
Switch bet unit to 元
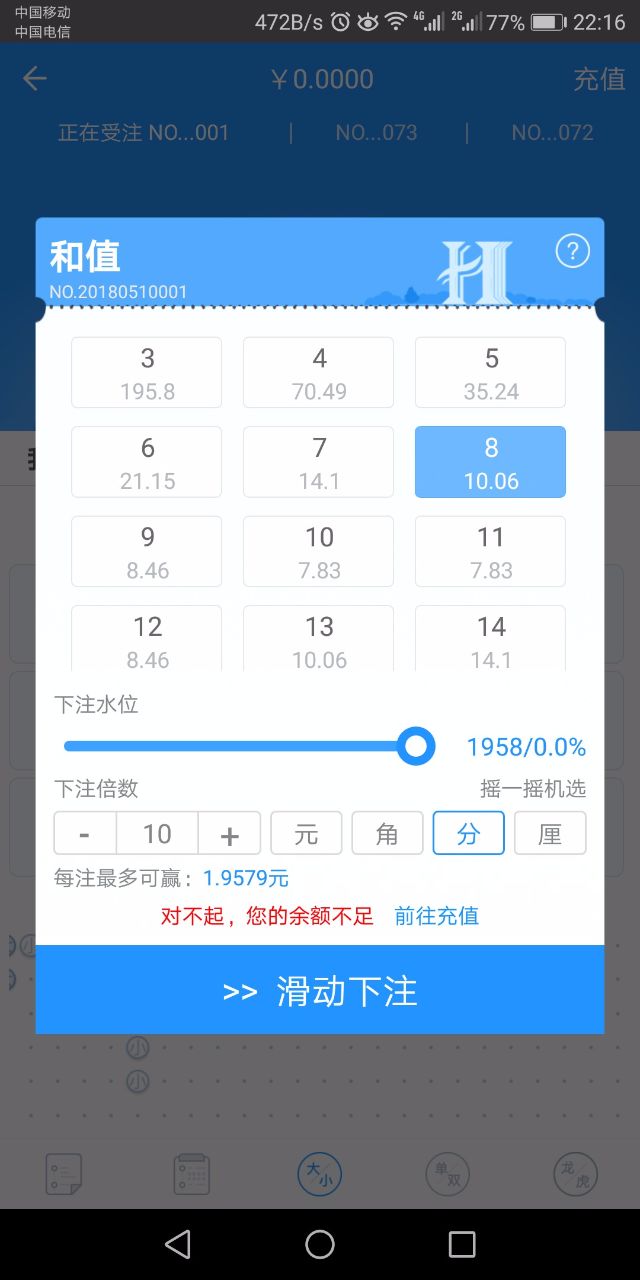point(306,833)
